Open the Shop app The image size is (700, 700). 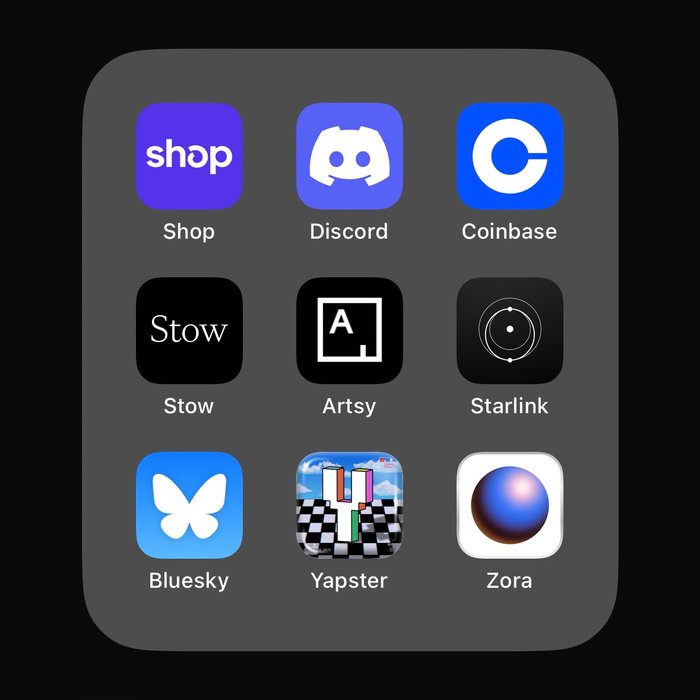(x=189, y=156)
